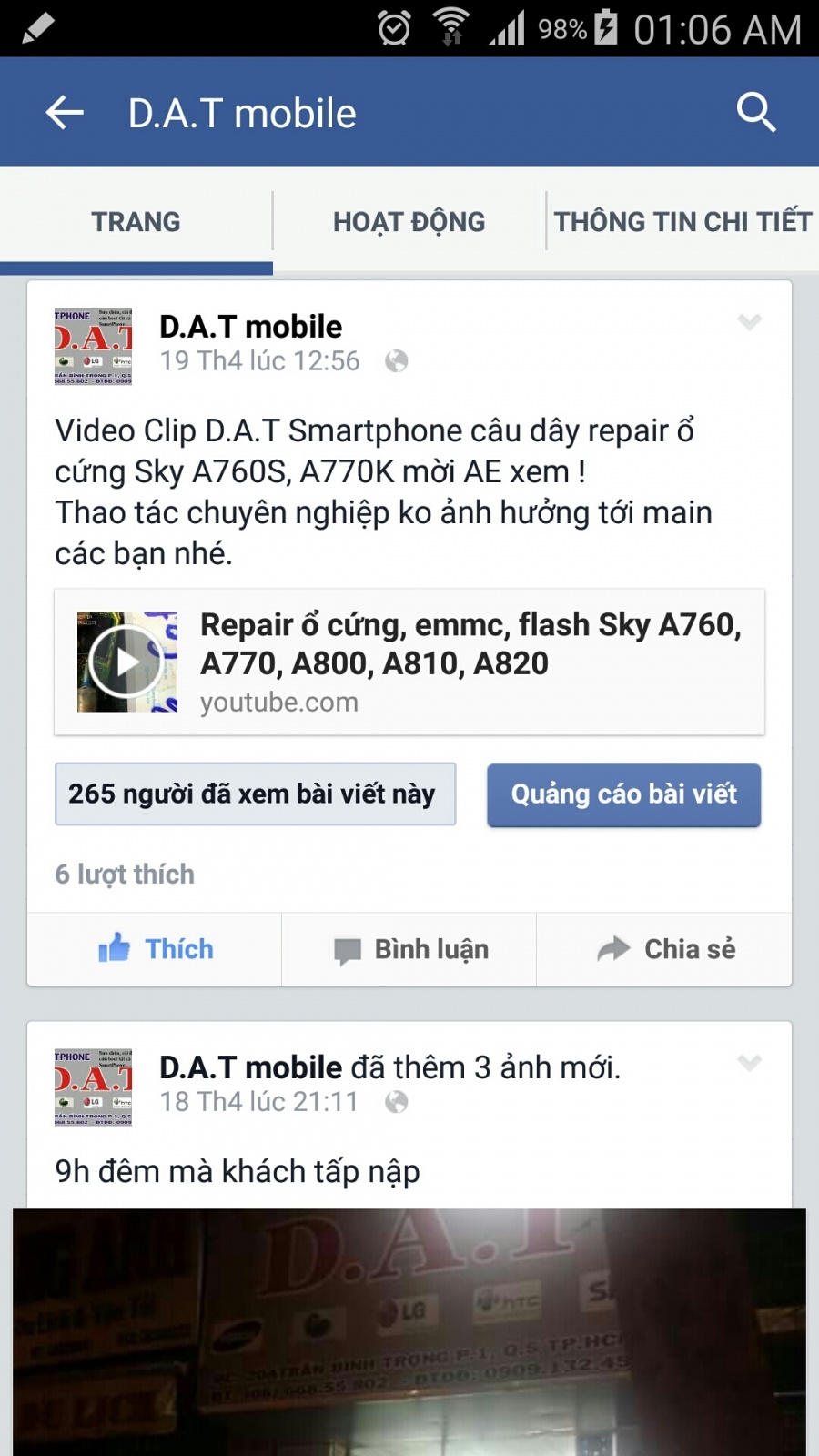Select the TRANG tab
This screenshot has height=1456, width=819.
pyautogui.click(x=136, y=221)
